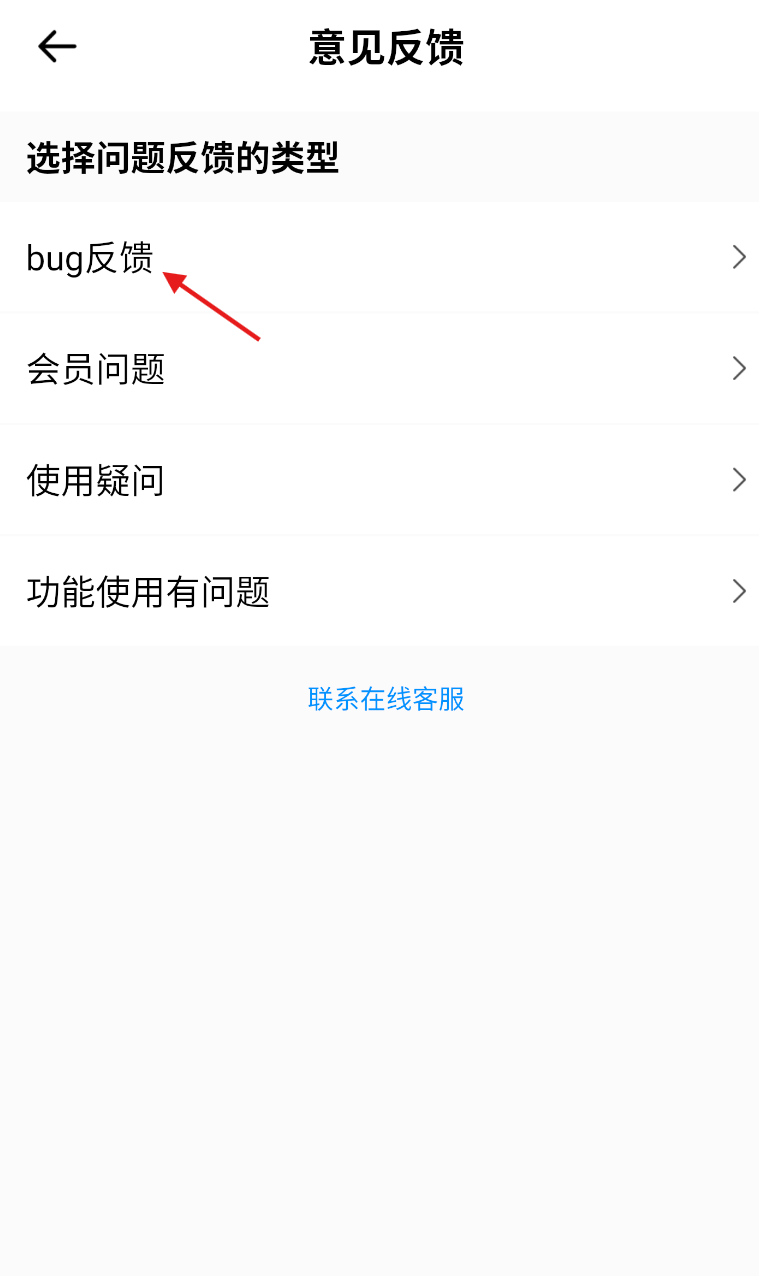Select the 会员问题 feedback type
Screen dimensions: 759x1276
pyautogui.click(x=379, y=369)
